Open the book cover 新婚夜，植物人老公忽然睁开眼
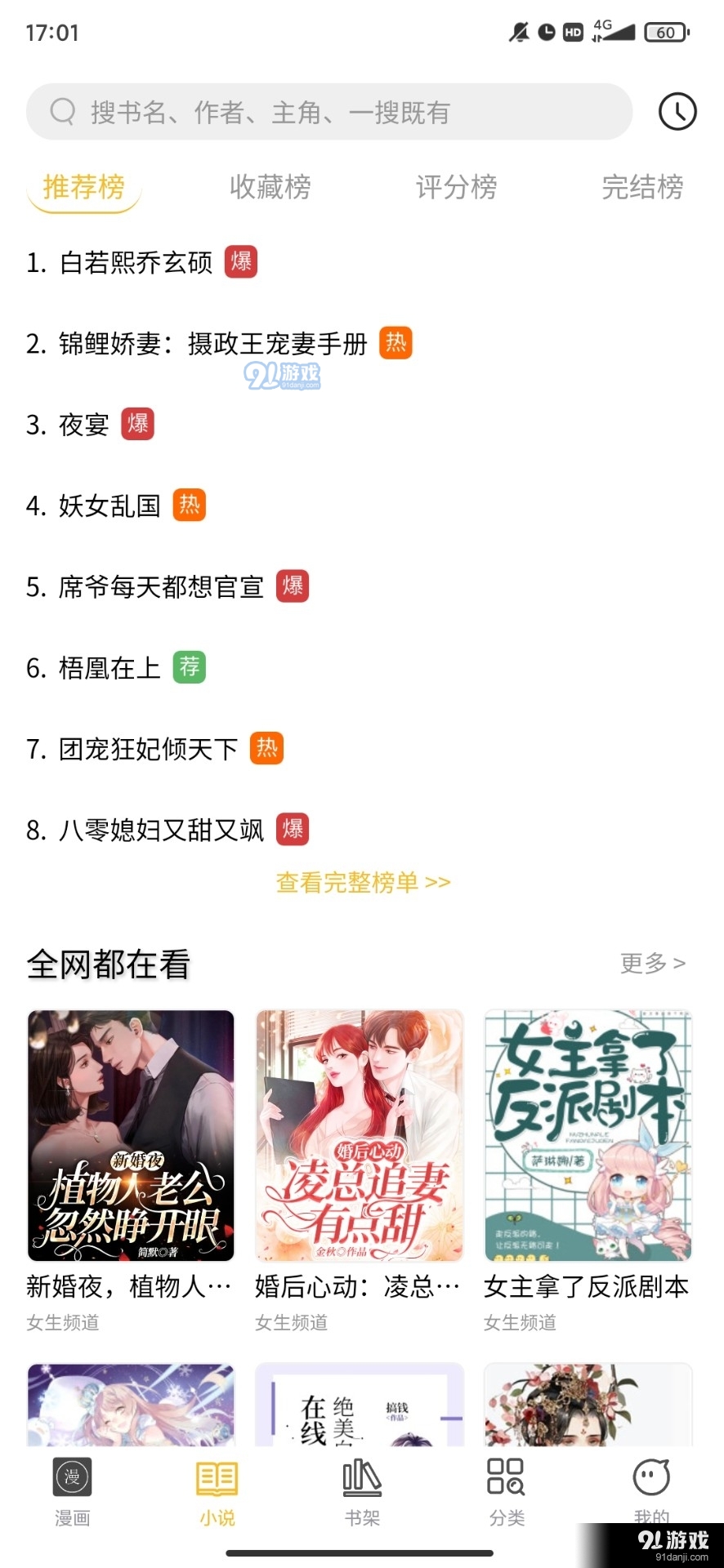724x1568 pixels. (x=131, y=1135)
